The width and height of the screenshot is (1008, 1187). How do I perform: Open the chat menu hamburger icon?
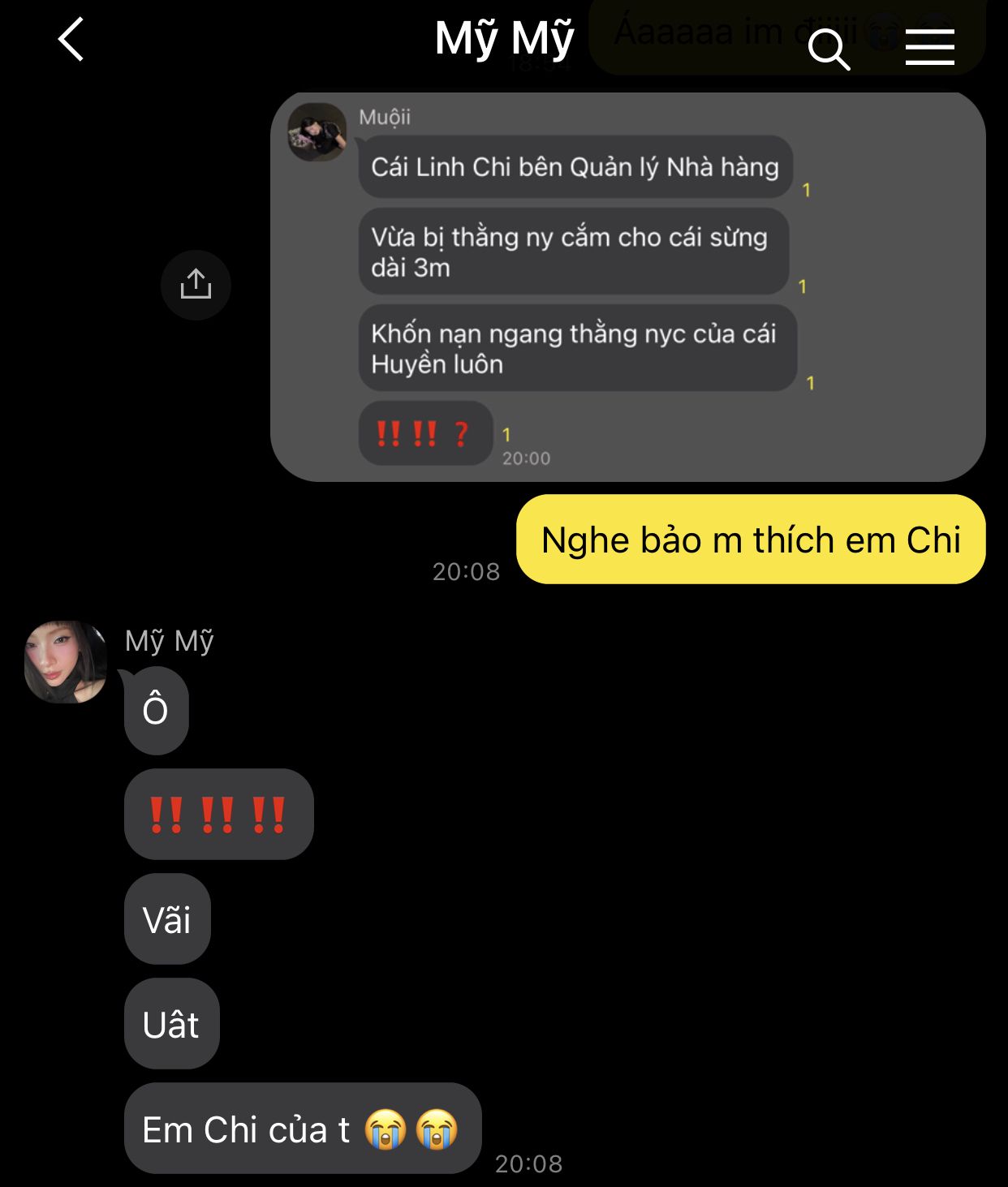pyautogui.click(x=929, y=47)
